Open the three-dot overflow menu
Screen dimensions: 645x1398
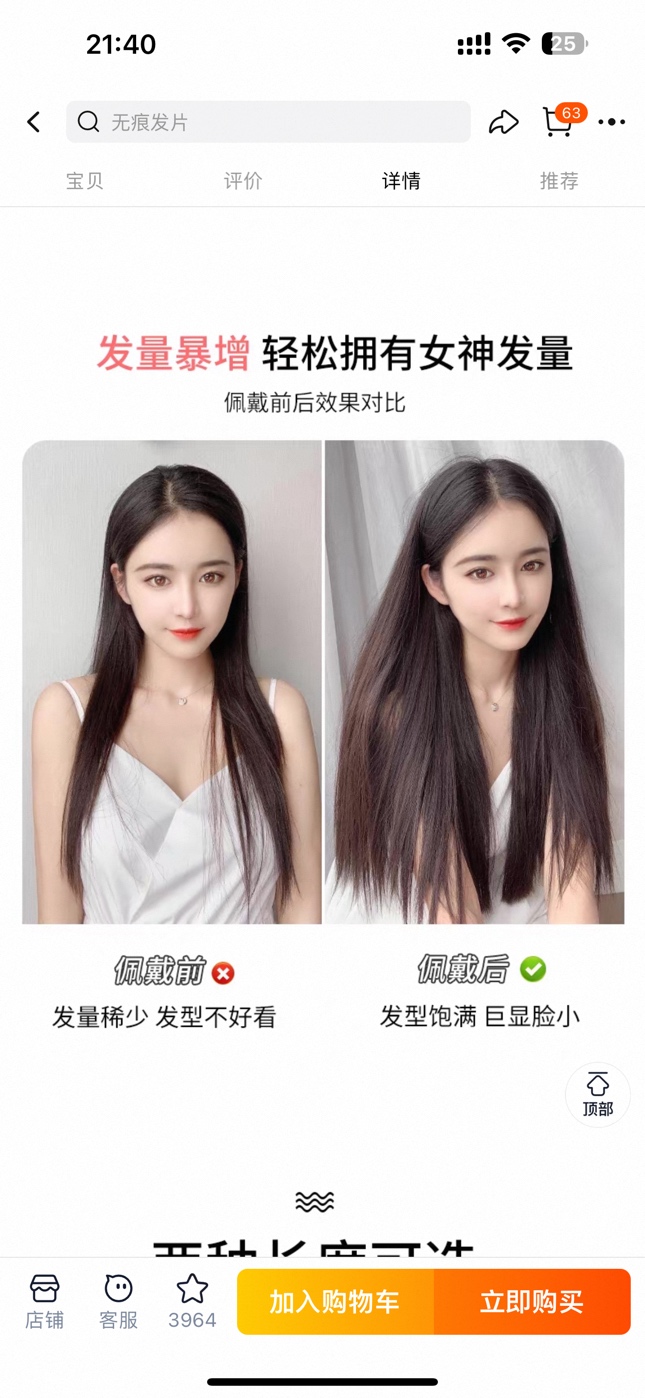tap(611, 122)
